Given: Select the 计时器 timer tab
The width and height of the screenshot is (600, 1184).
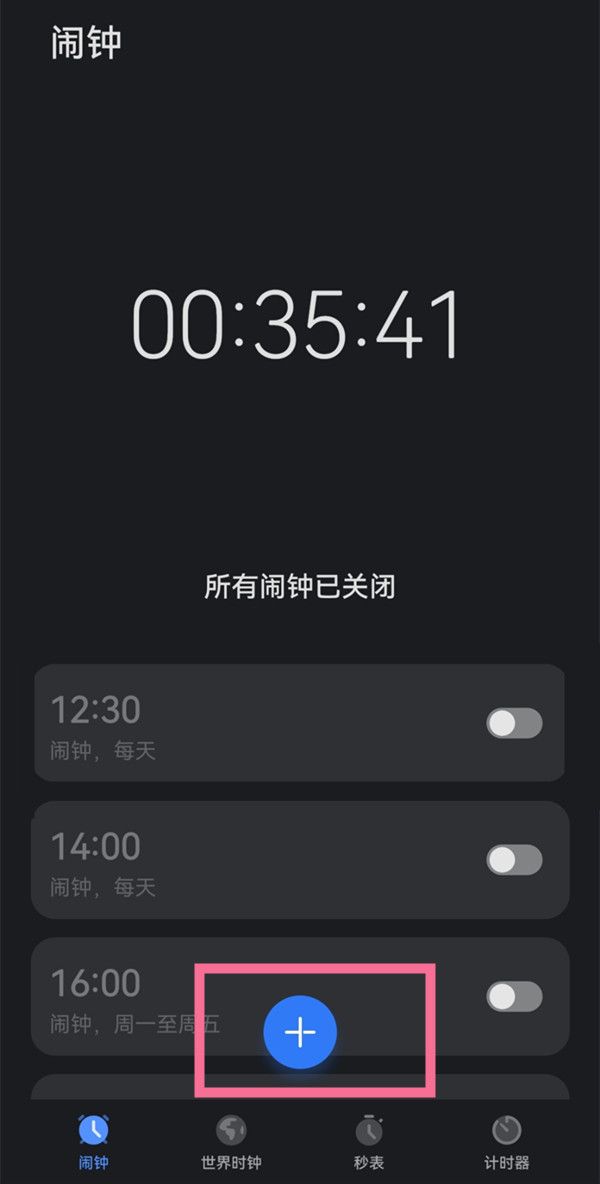Looking at the screenshot, I should (x=506, y=1142).
